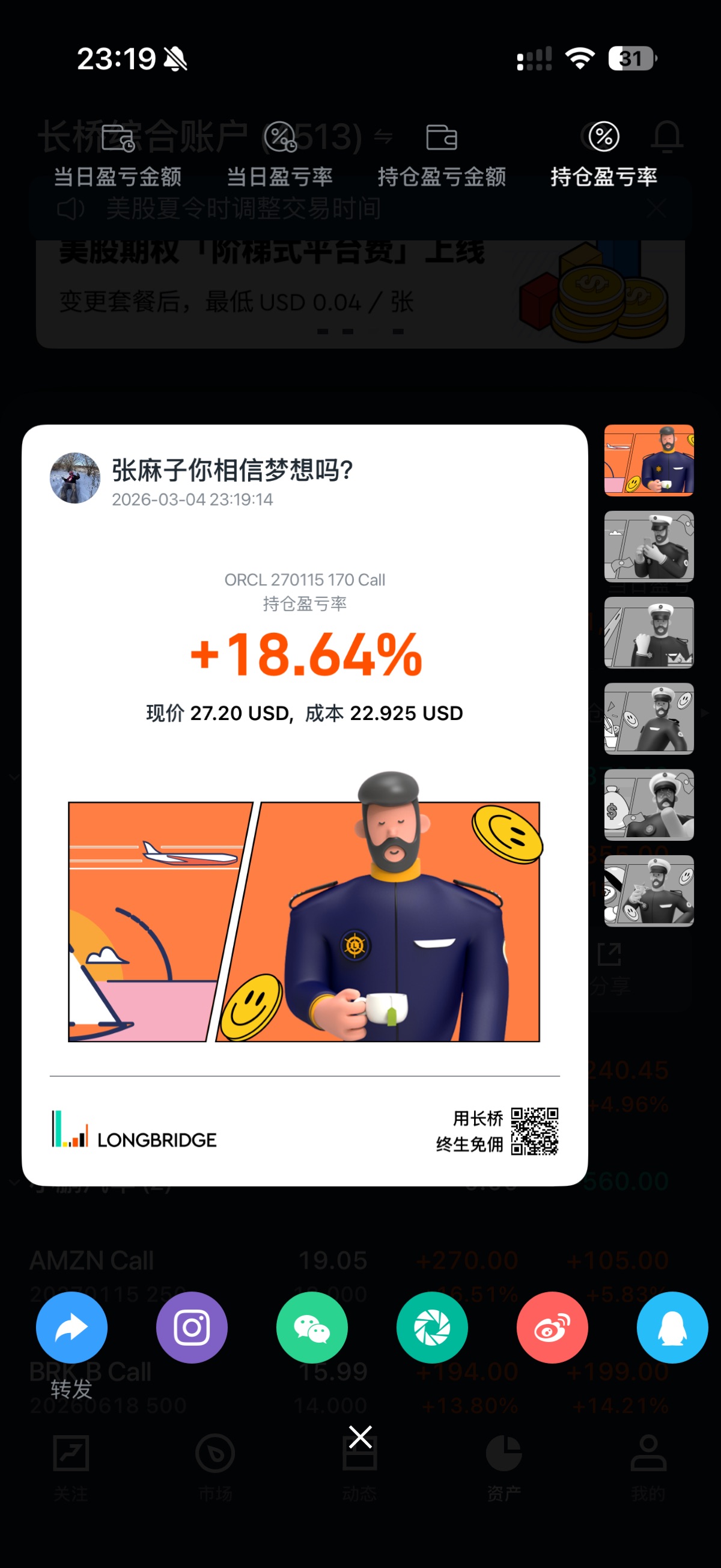The width and height of the screenshot is (721, 1568).
Task: Tap the 转发 forward button
Action: (71, 1328)
